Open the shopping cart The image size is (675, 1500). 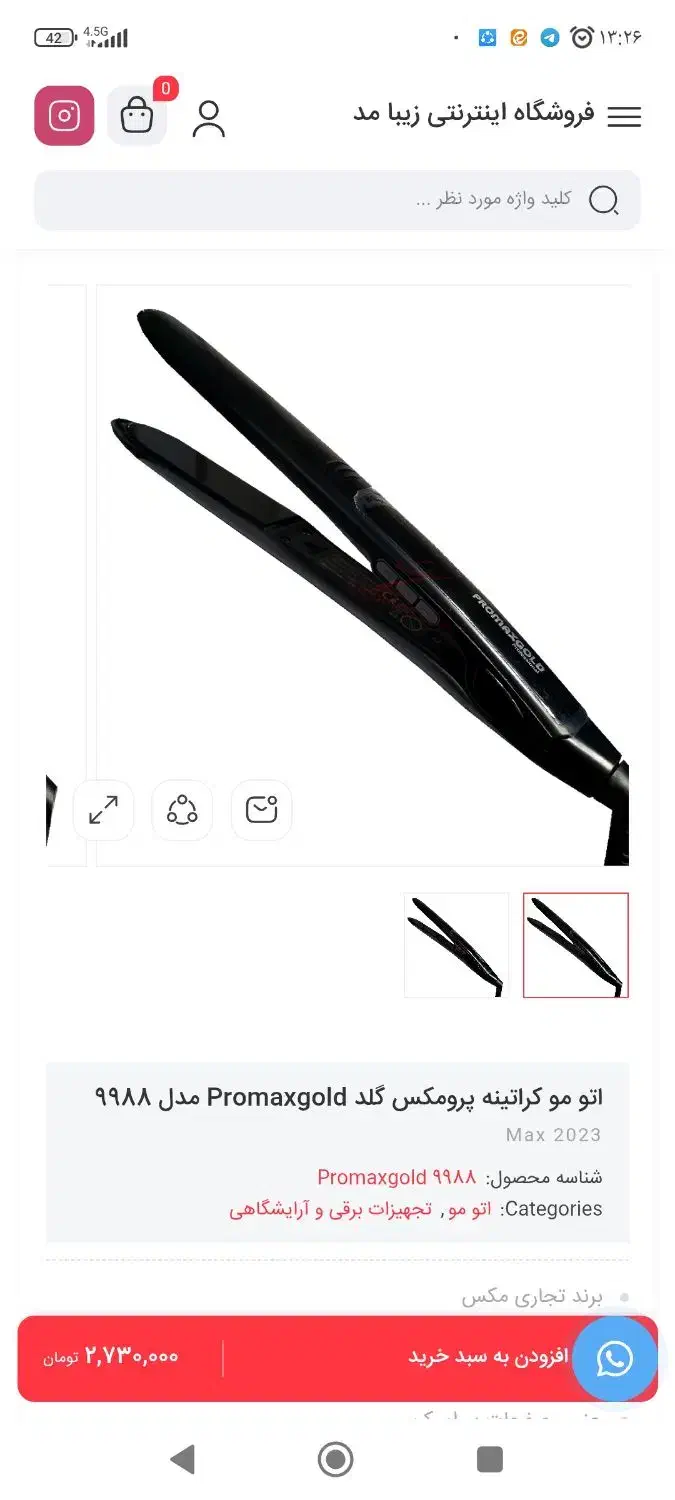(137, 116)
